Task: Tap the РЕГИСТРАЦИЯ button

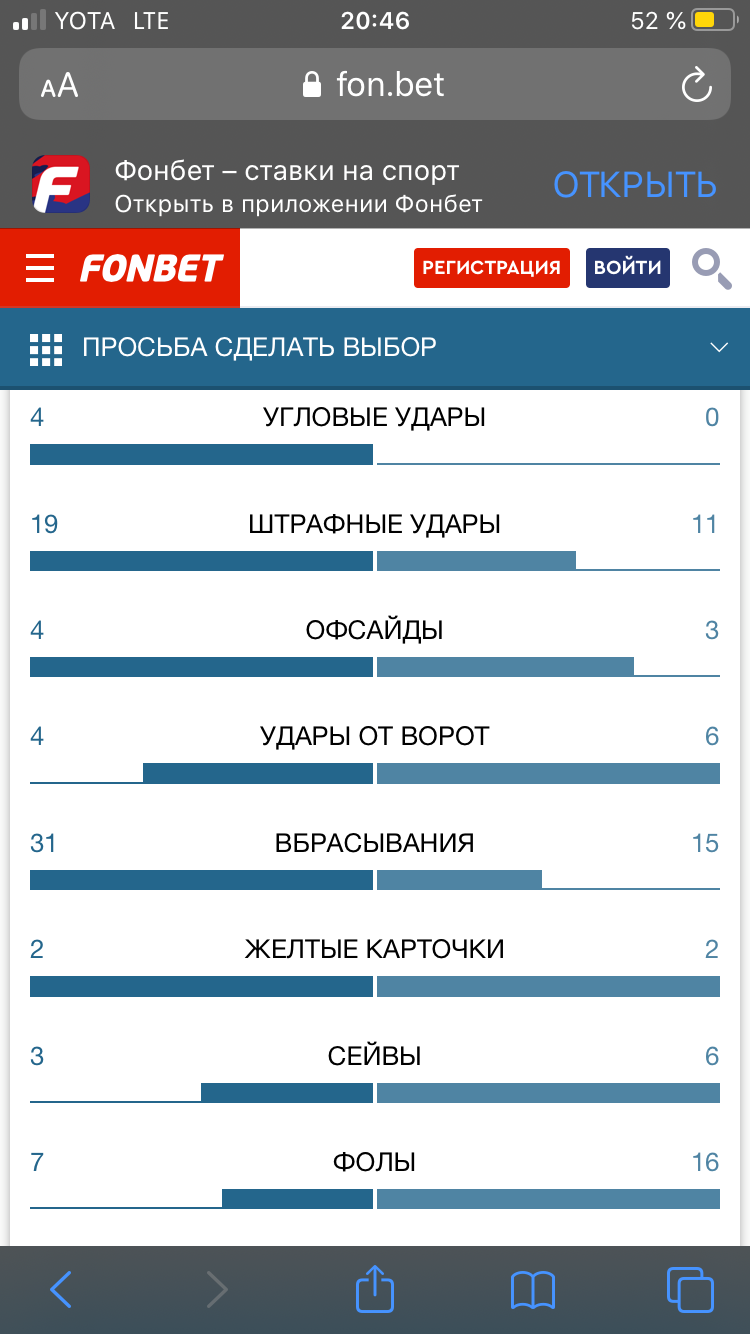Action: pos(491,268)
